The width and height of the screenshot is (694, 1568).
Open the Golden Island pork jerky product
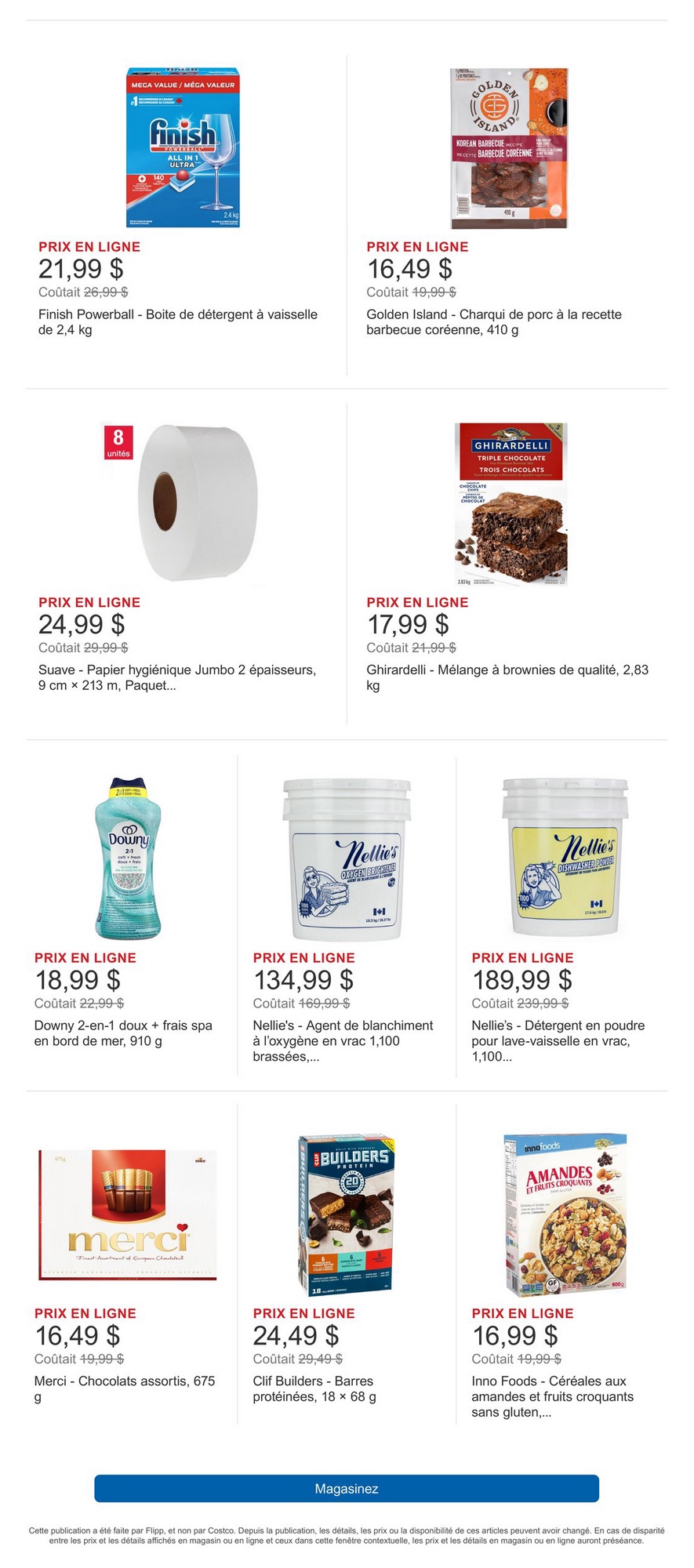(509, 148)
